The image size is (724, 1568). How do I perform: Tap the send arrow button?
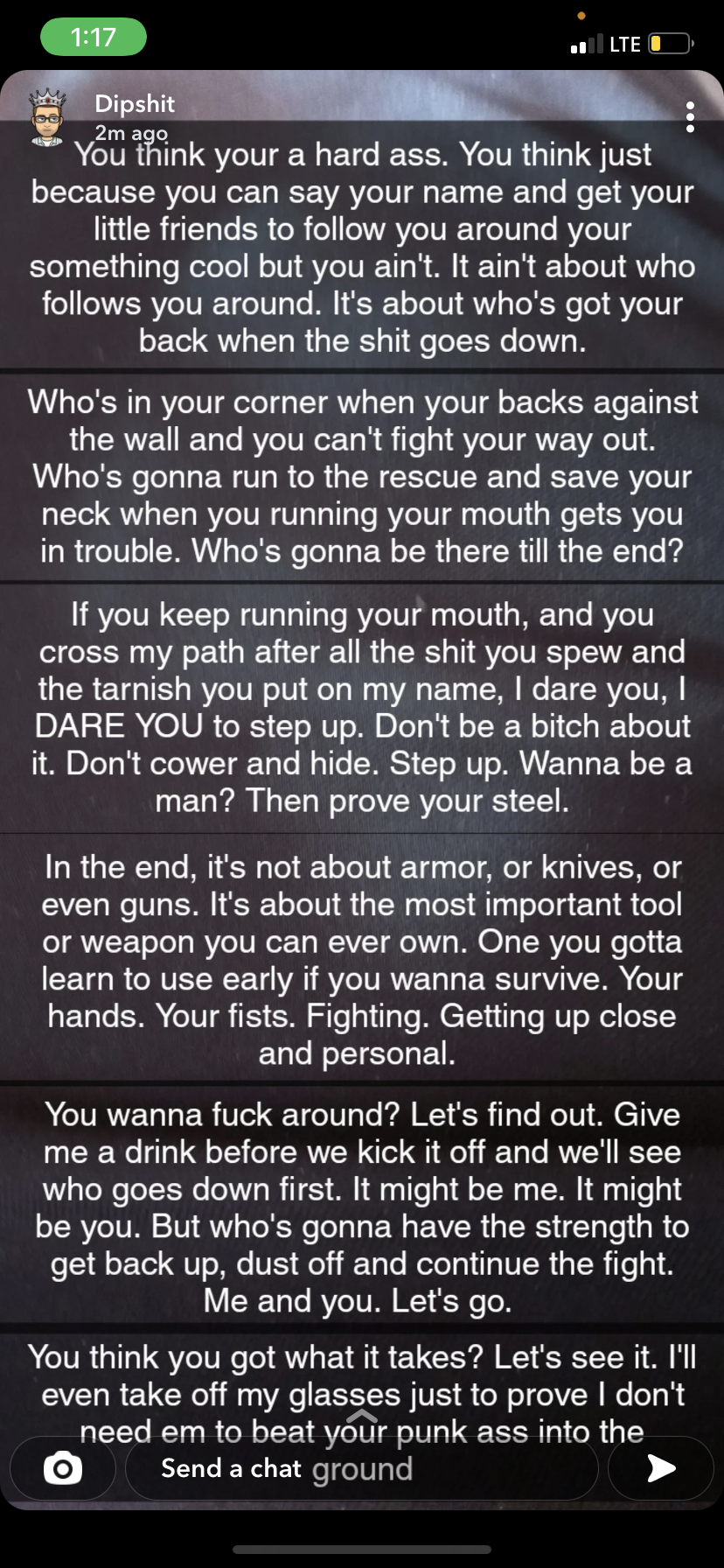point(661,1468)
